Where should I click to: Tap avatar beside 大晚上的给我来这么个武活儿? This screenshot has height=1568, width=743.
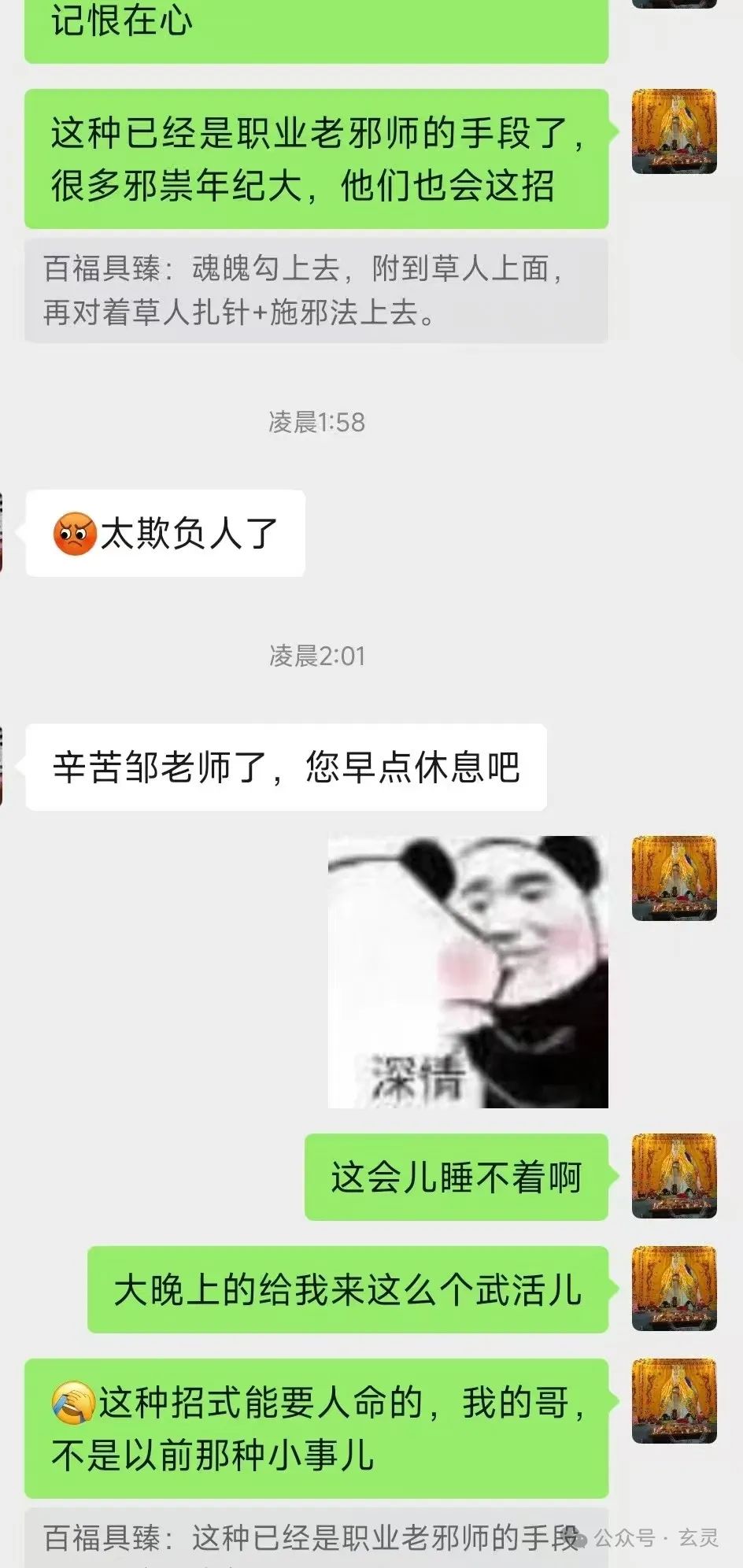click(x=674, y=1289)
